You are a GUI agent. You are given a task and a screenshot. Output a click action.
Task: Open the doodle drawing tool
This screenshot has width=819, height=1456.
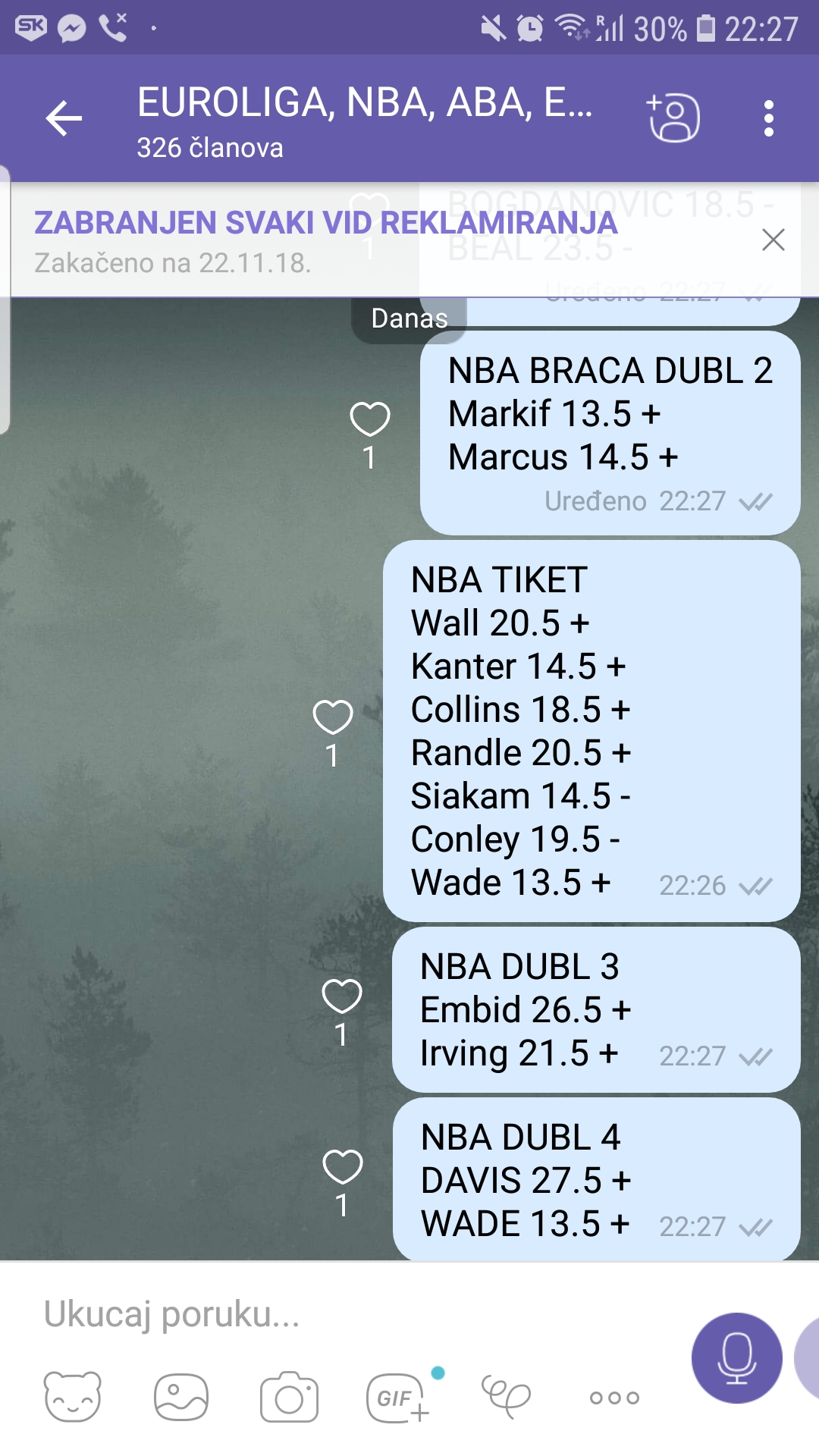pos(506,1397)
